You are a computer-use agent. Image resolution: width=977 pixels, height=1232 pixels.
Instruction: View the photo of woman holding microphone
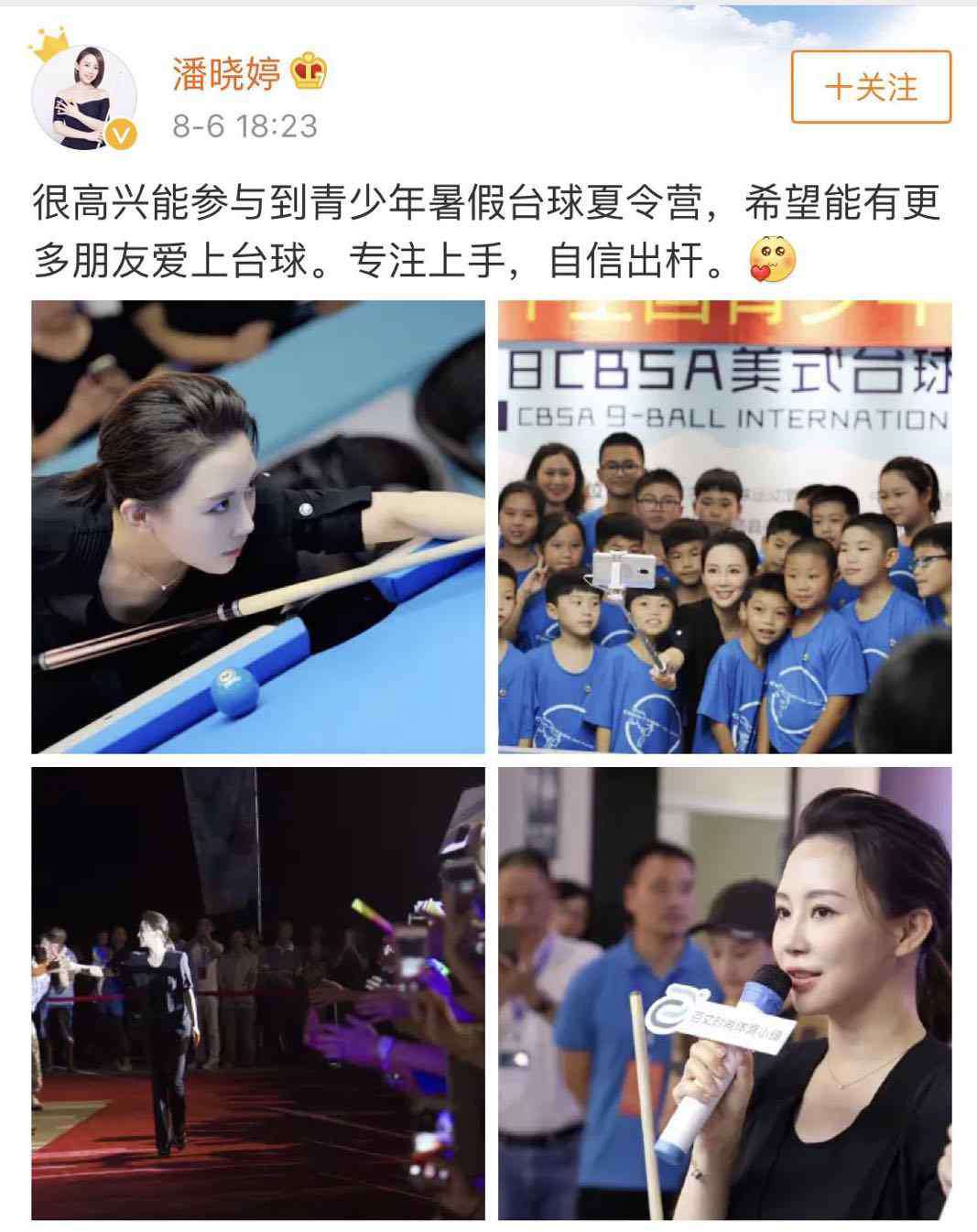pos(724,993)
